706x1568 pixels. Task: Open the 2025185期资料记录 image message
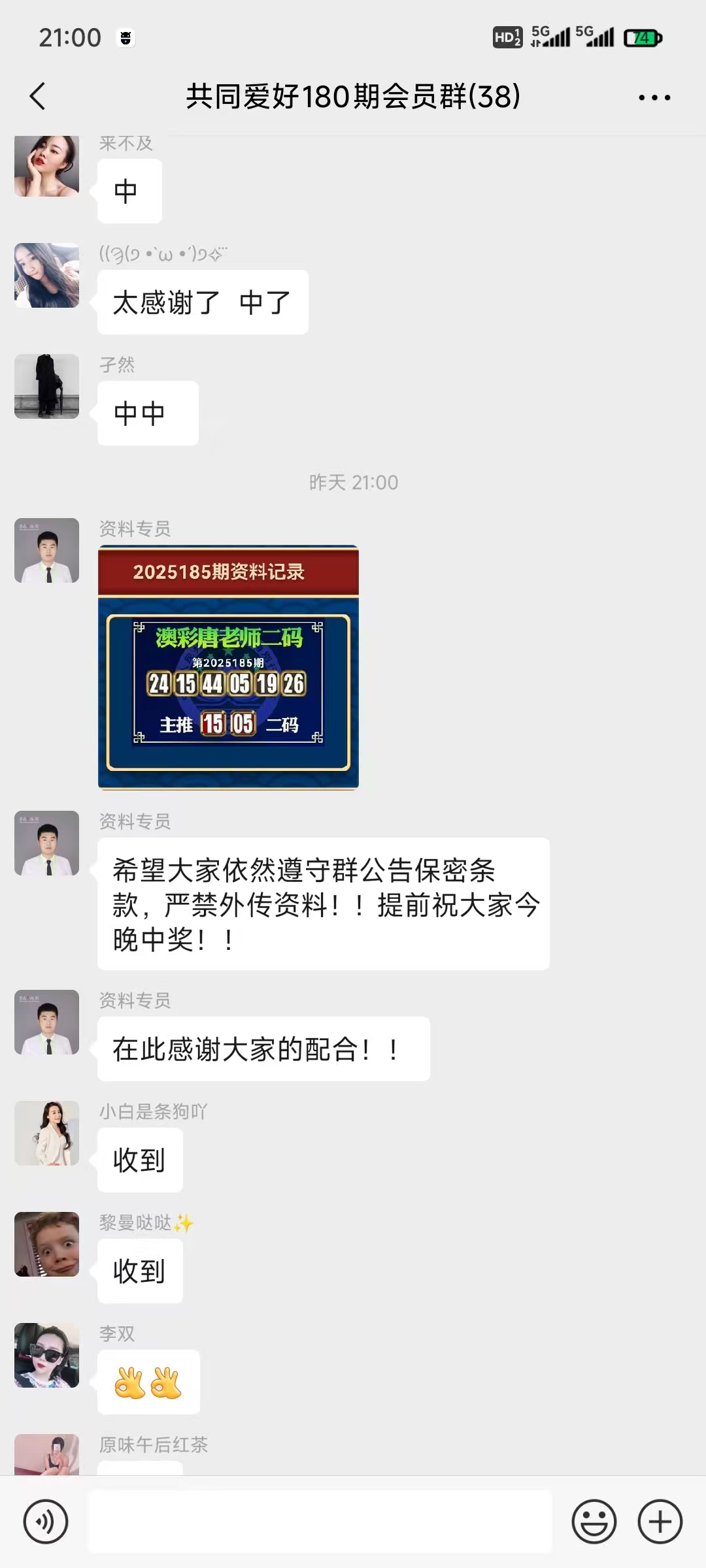coord(228,667)
